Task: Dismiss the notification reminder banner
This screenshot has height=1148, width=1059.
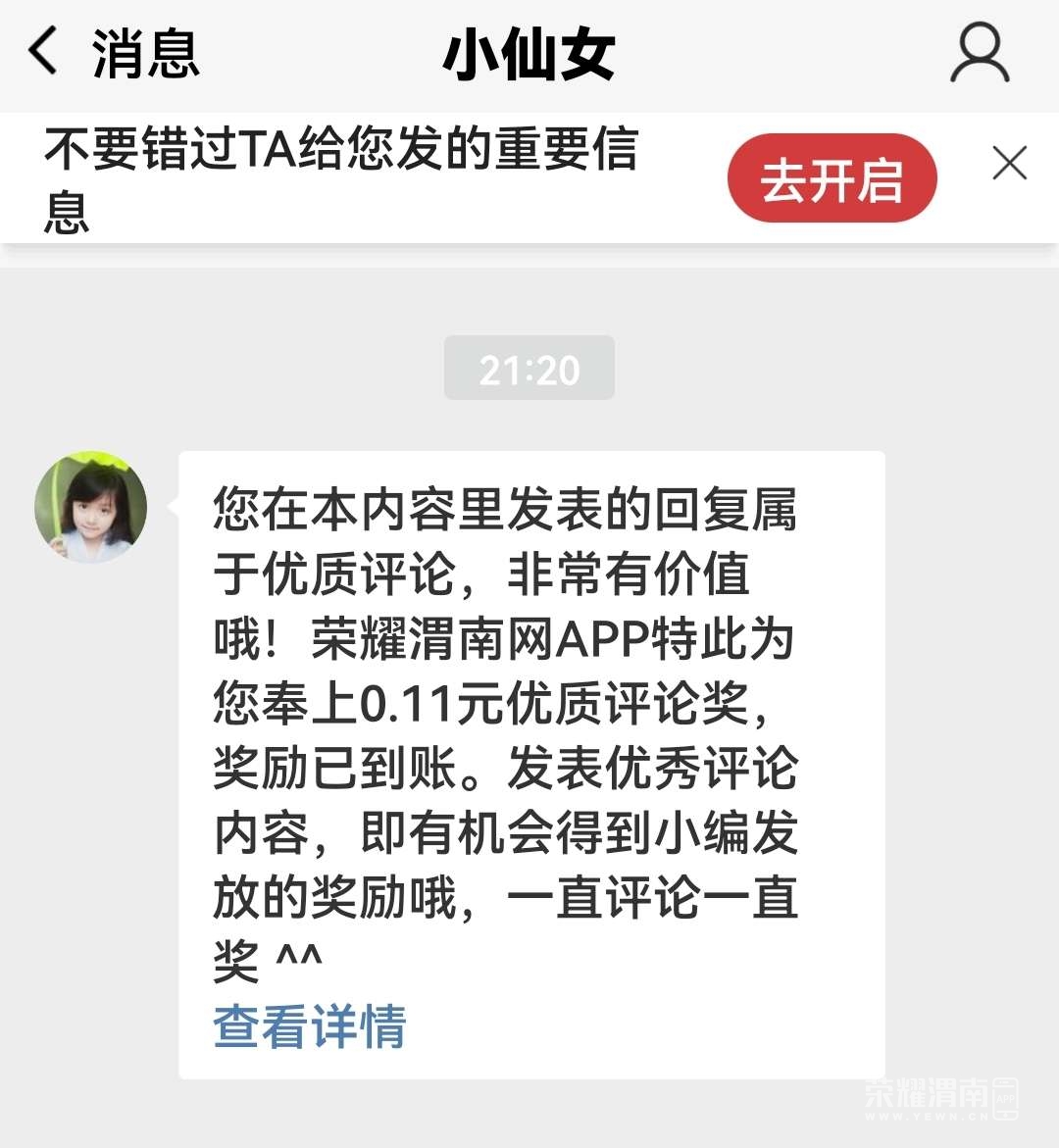Action: click(1009, 163)
